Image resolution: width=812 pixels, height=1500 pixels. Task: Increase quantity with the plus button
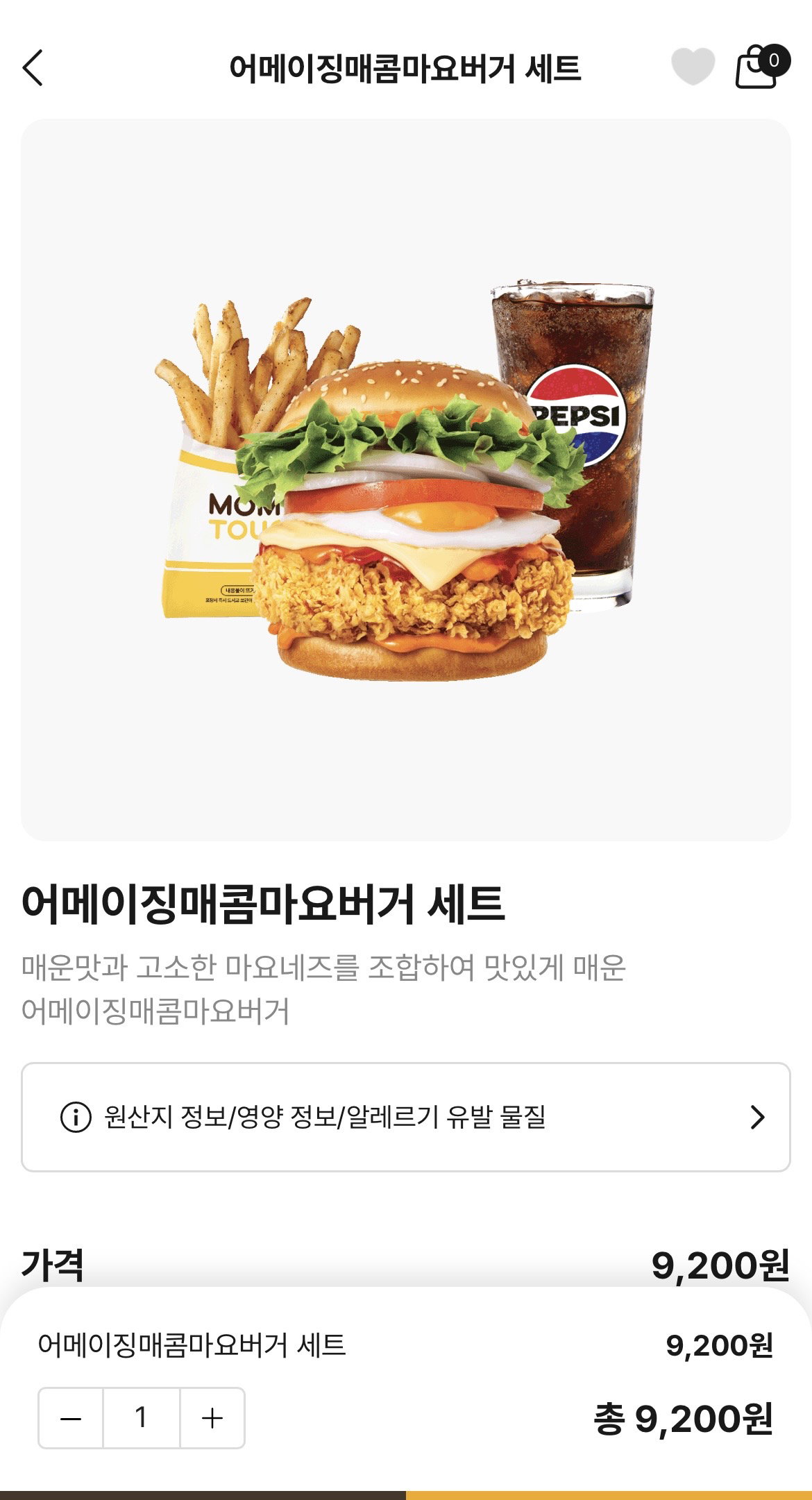[212, 1418]
